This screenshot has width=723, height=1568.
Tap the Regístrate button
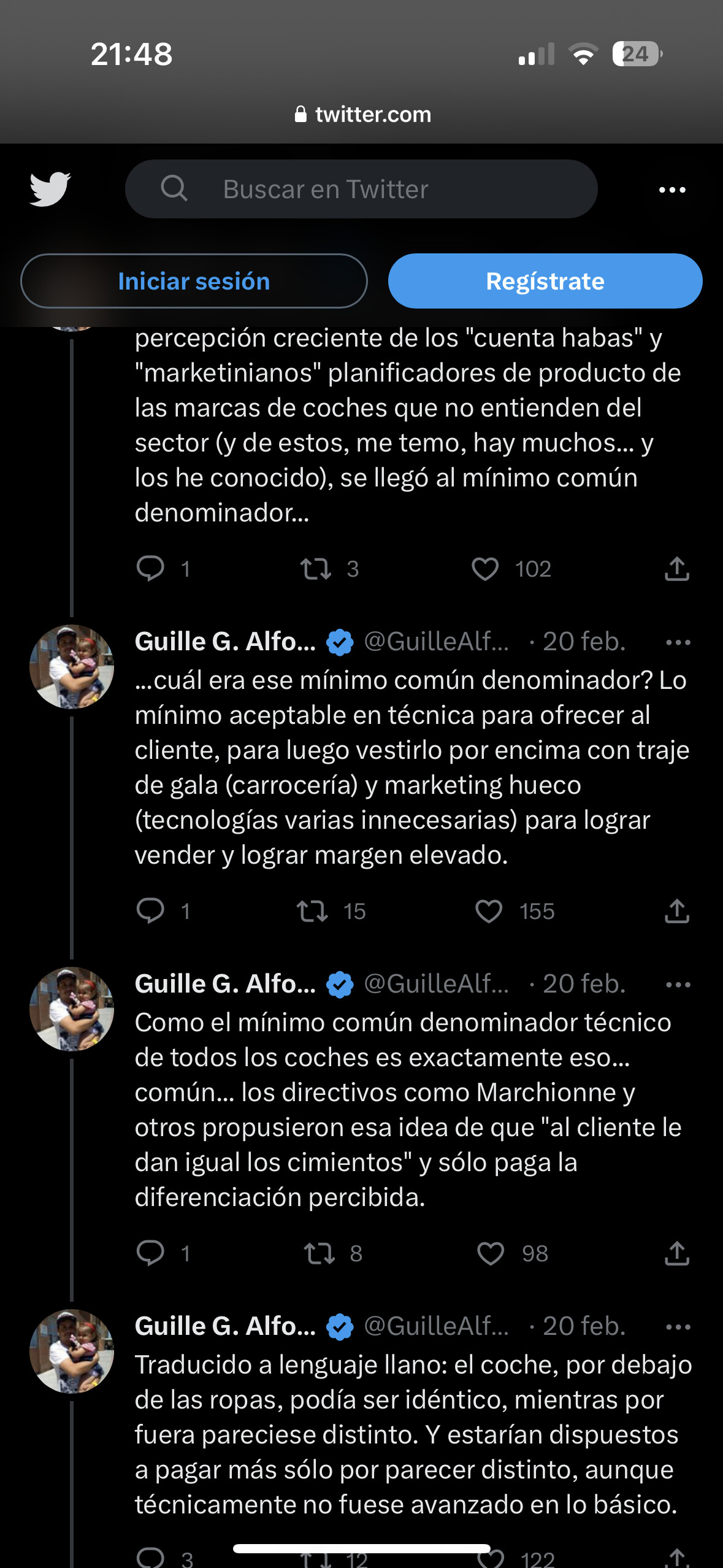[x=545, y=281]
